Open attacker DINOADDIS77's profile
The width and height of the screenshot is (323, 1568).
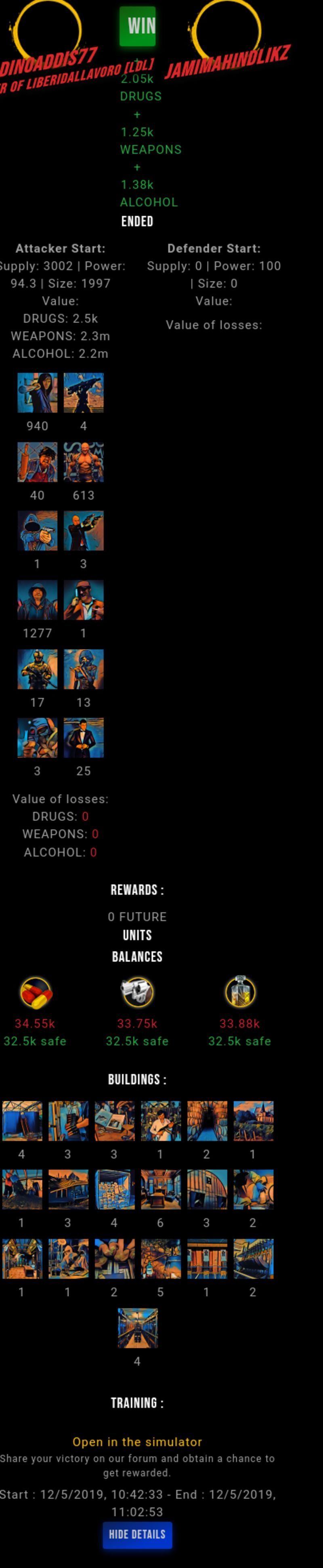click(49, 59)
